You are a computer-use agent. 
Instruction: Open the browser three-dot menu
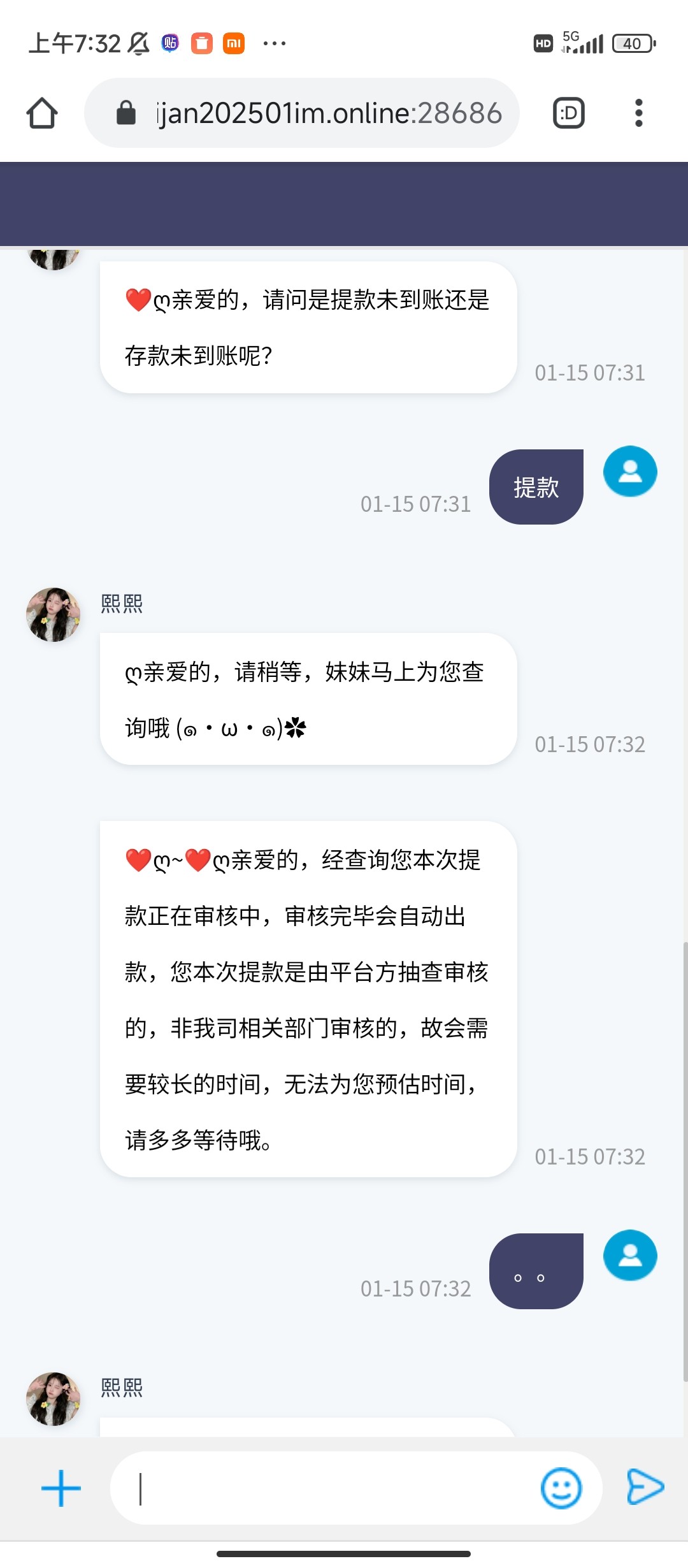[638, 112]
